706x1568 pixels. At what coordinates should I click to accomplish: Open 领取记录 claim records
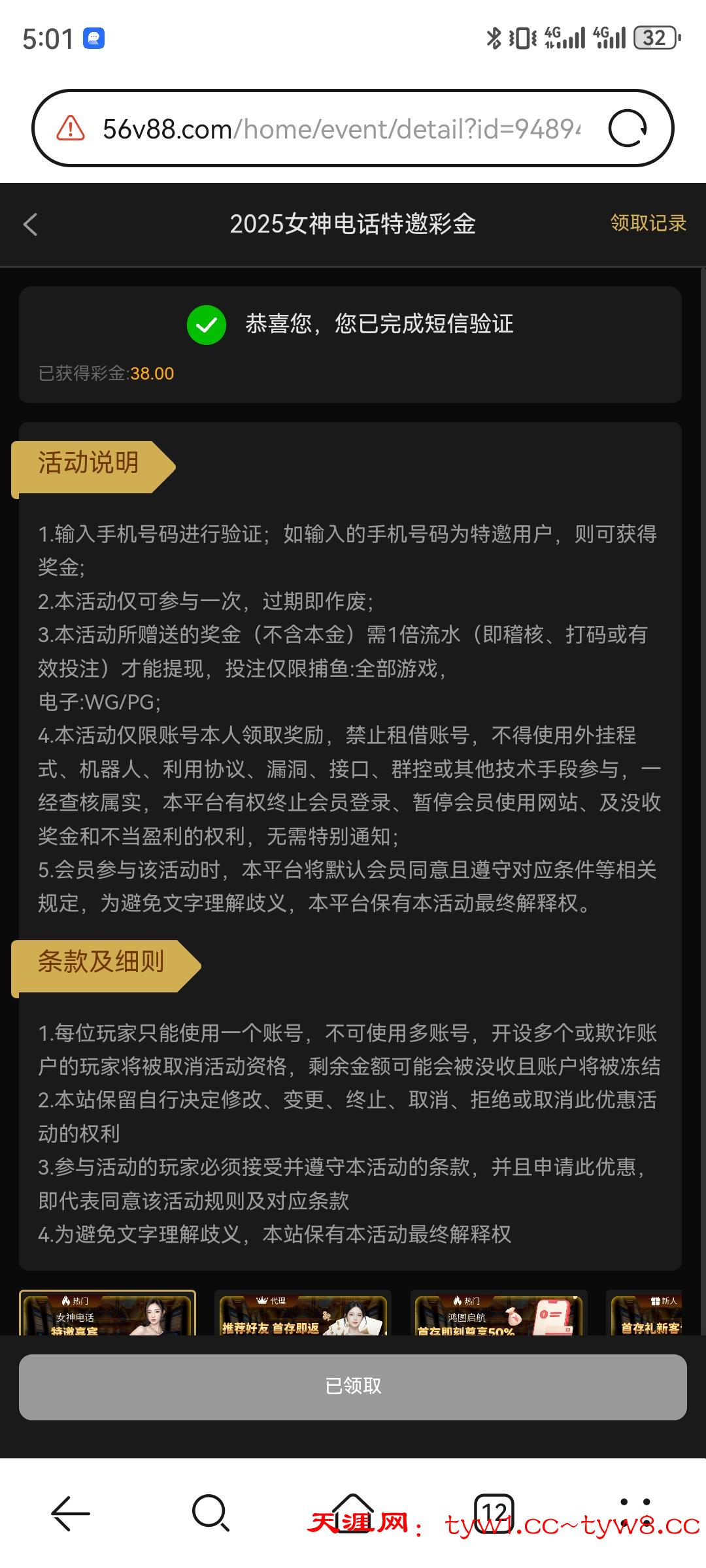pos(648,223)
